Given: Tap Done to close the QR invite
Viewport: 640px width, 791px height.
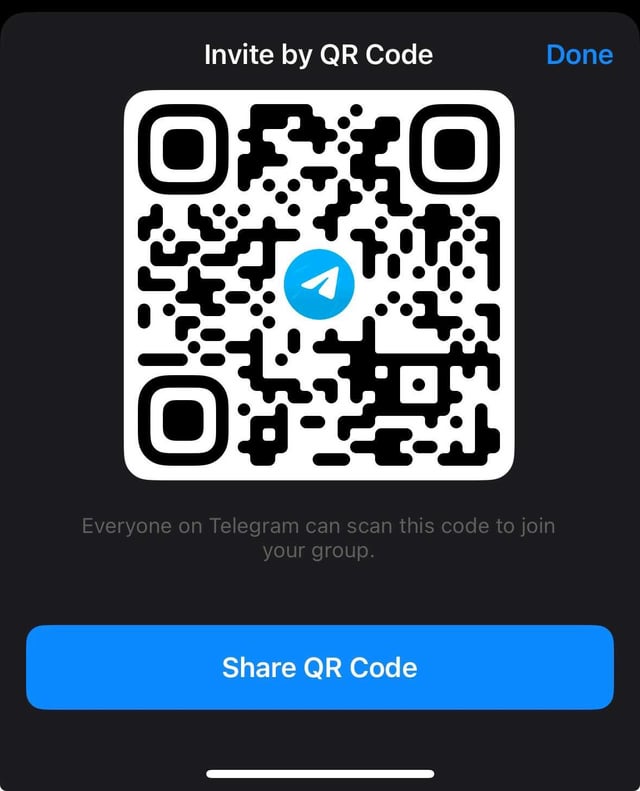Looking at the screenshot, I should (x=579, y=54).
